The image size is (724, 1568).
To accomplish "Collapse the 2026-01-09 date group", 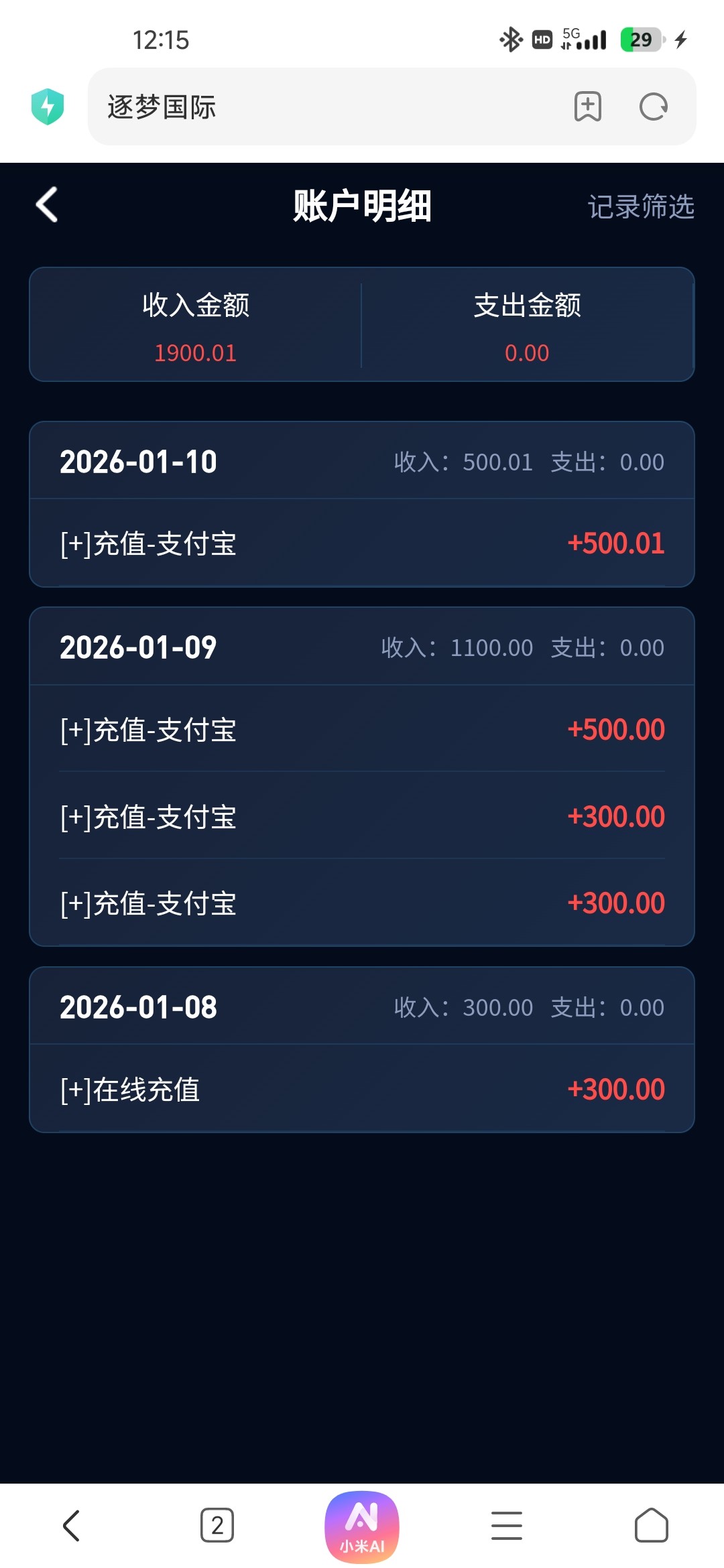I will pos(362,647).
